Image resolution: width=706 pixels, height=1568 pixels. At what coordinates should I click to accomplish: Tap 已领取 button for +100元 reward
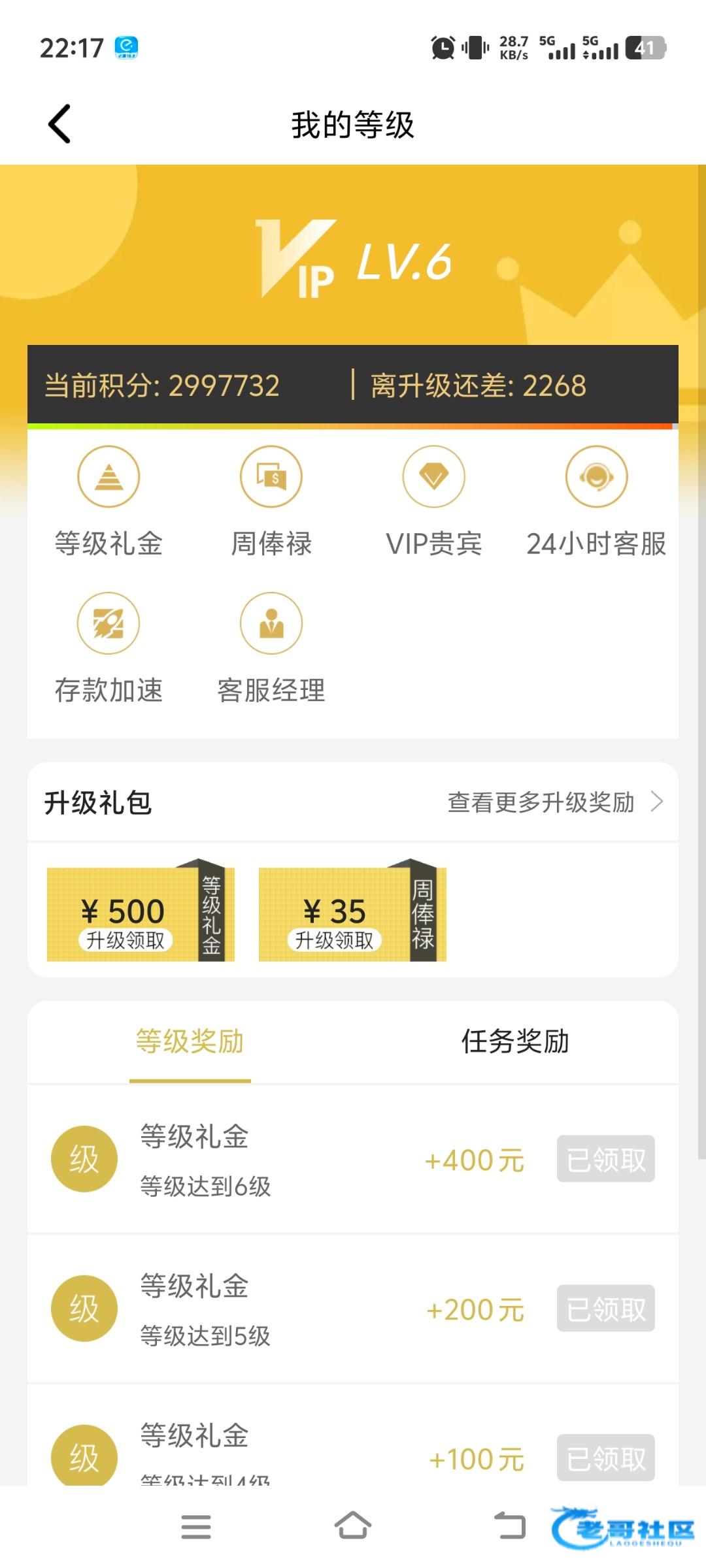[x=605, y=1458]
